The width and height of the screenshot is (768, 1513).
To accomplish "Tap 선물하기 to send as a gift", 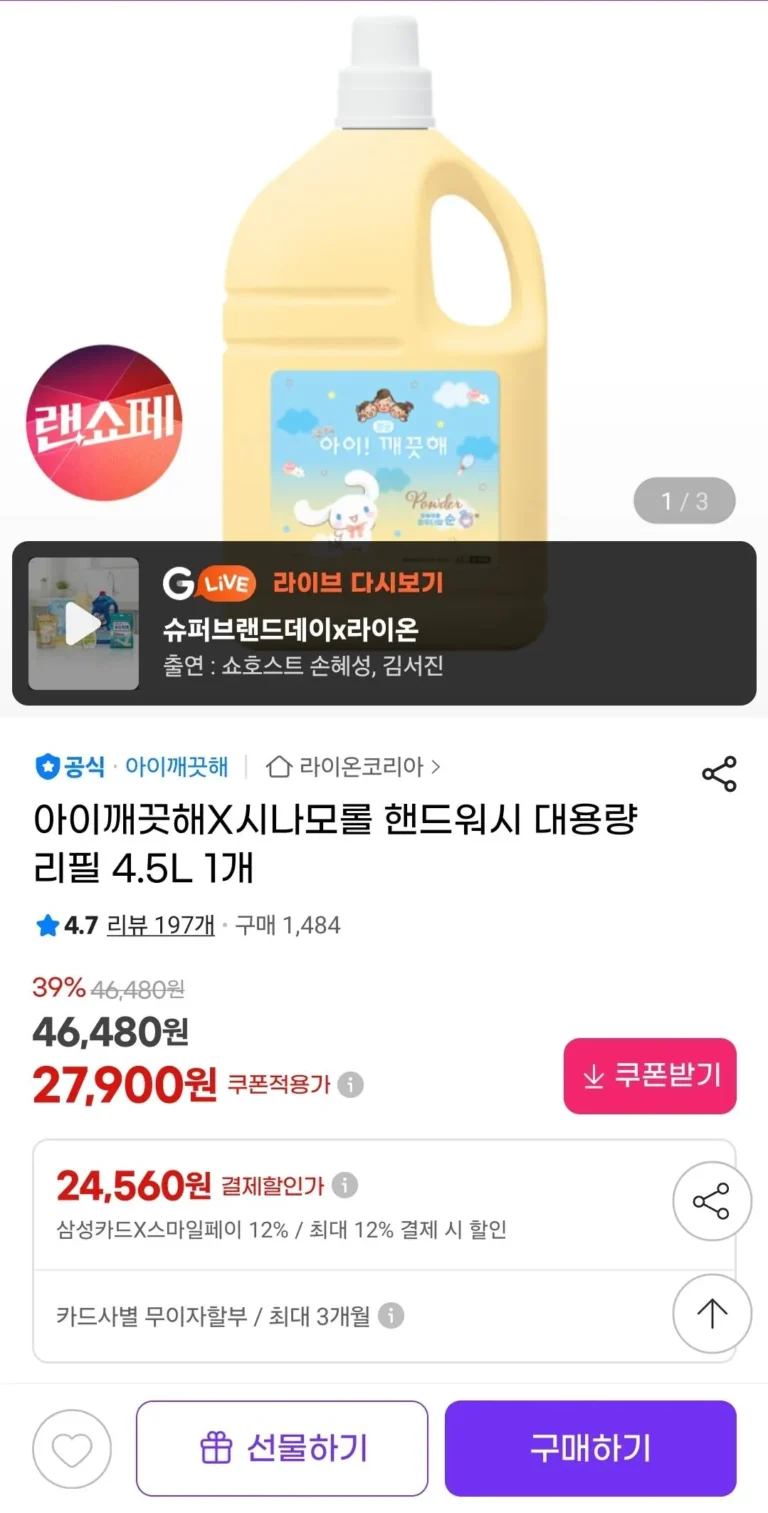I will click(282, 1448).
